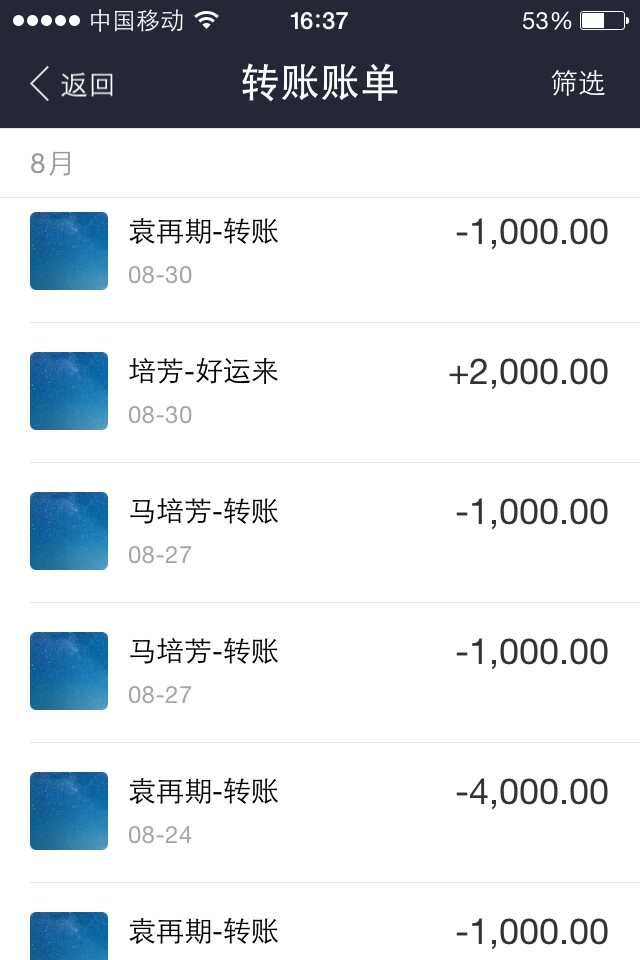The width and height of the screenshot is (640, 960).
Task: Open the 筛选 filter options
Action: click(x=578, y=84)
